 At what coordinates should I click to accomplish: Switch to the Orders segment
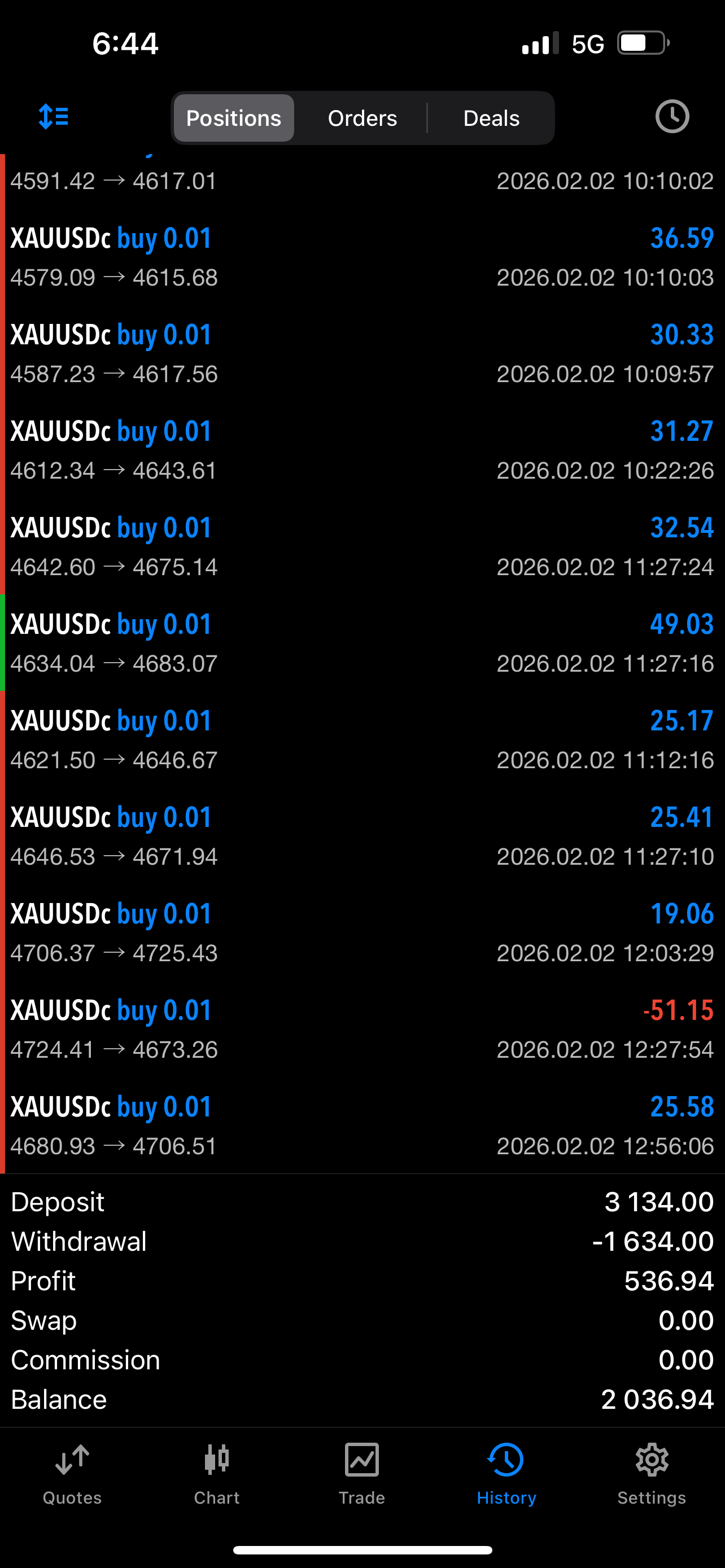[x=362, y=118]
